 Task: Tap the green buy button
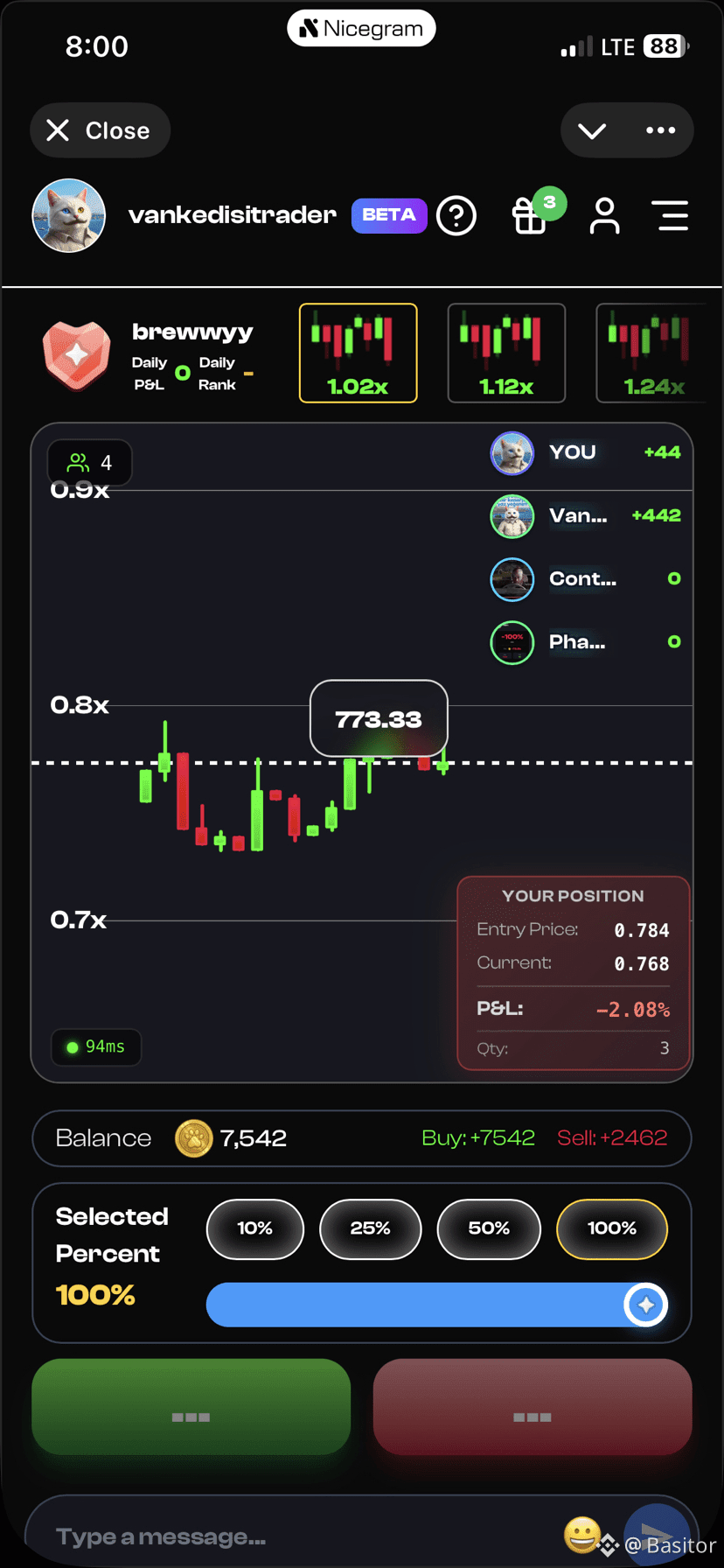pyautogui.click(x=191, y=1407)
